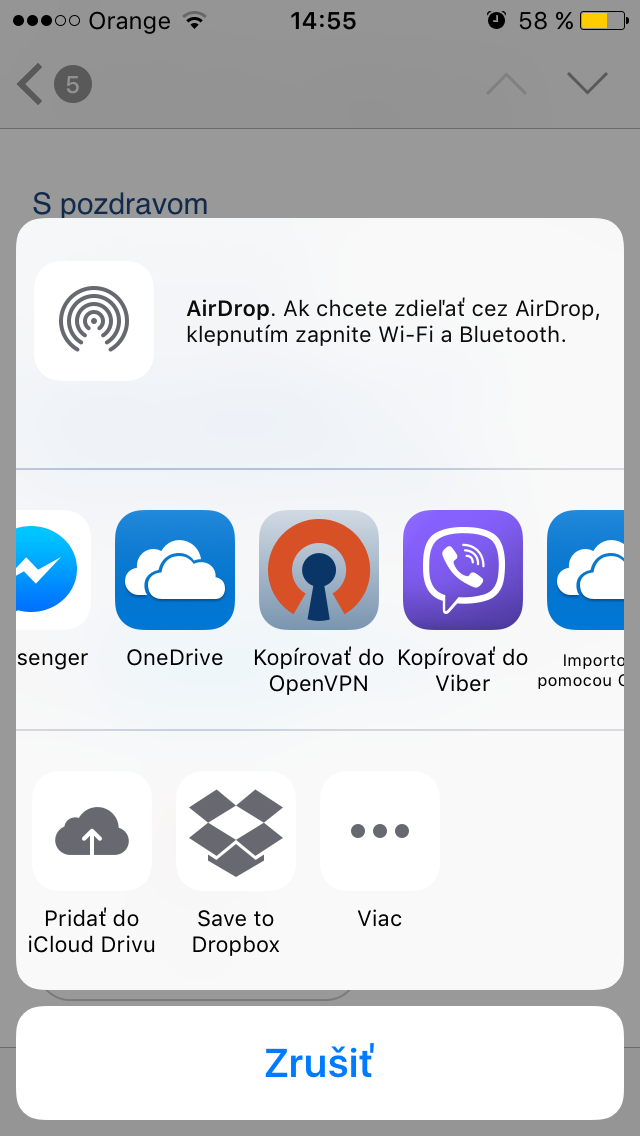Tap the AirDrop icon to enable sharing
Image resolution: width=640 pixels, height=1136 pixels.
94,321
